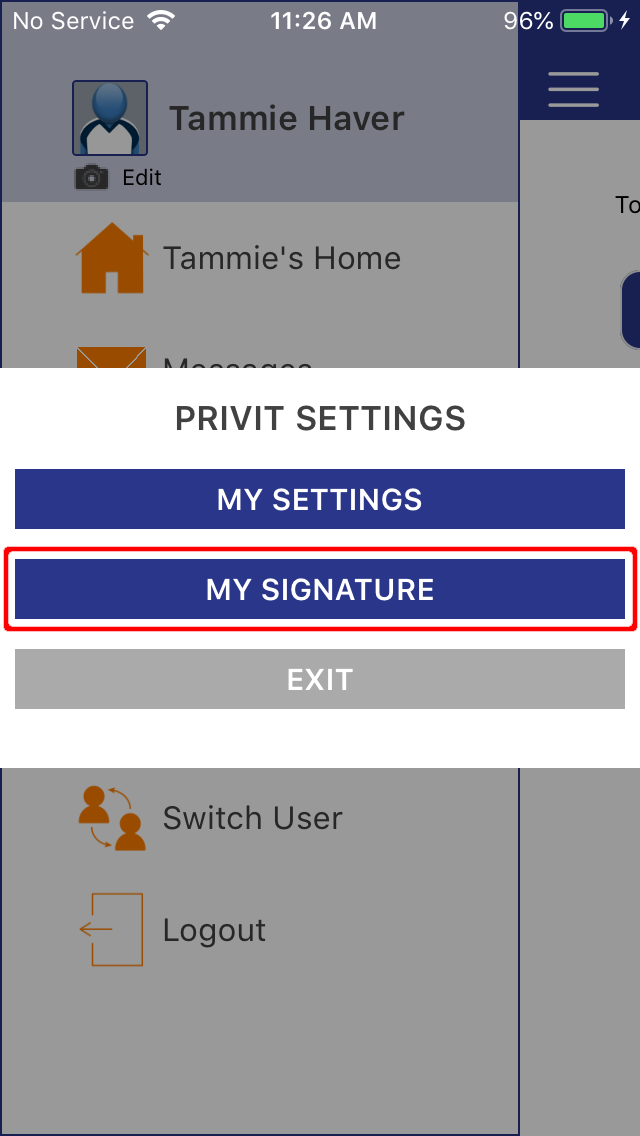This screenshot has width=640, height=1136.
Task: Log out of the account
Action: click(172, 930)
